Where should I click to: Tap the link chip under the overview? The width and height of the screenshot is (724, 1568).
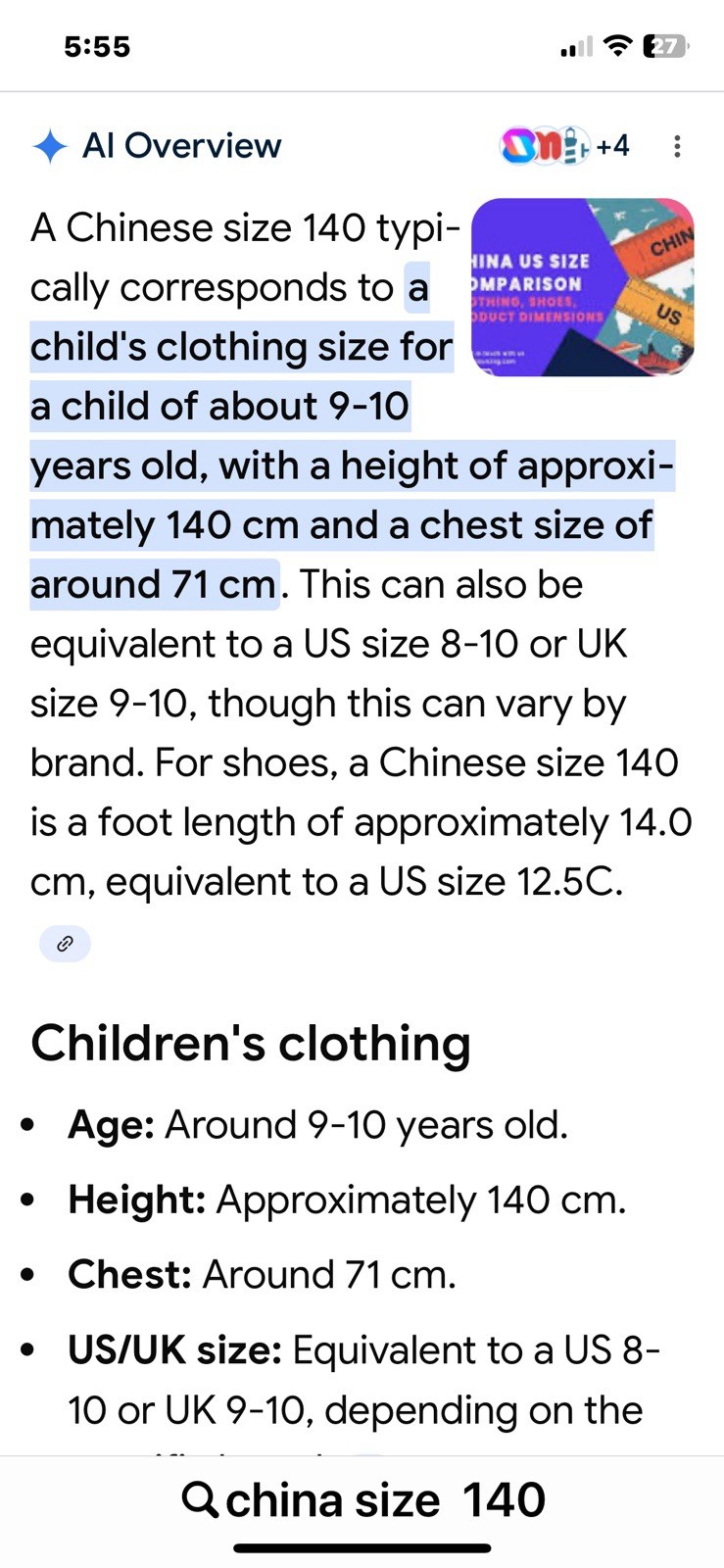tap(65, 944)
